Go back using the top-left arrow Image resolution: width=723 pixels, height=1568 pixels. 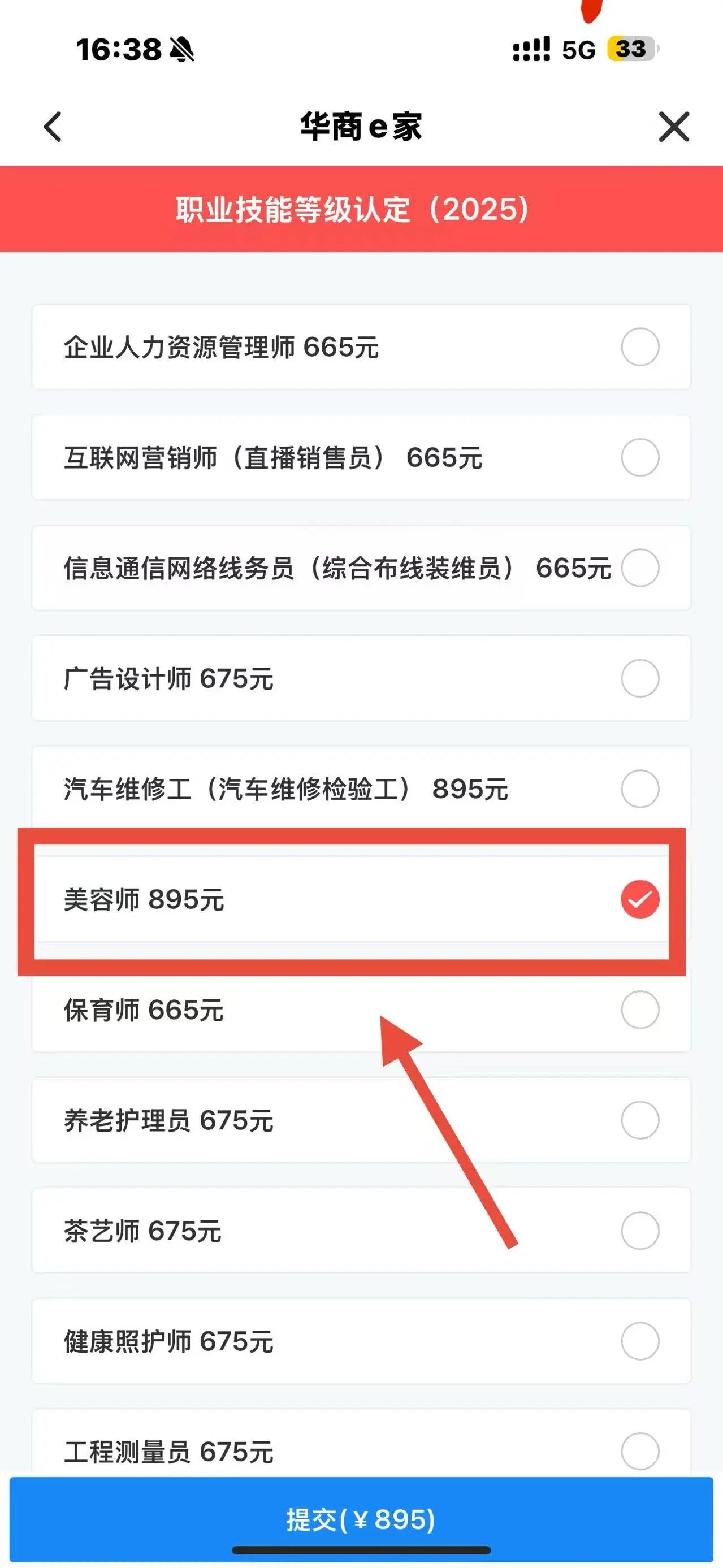coord(53,127)
